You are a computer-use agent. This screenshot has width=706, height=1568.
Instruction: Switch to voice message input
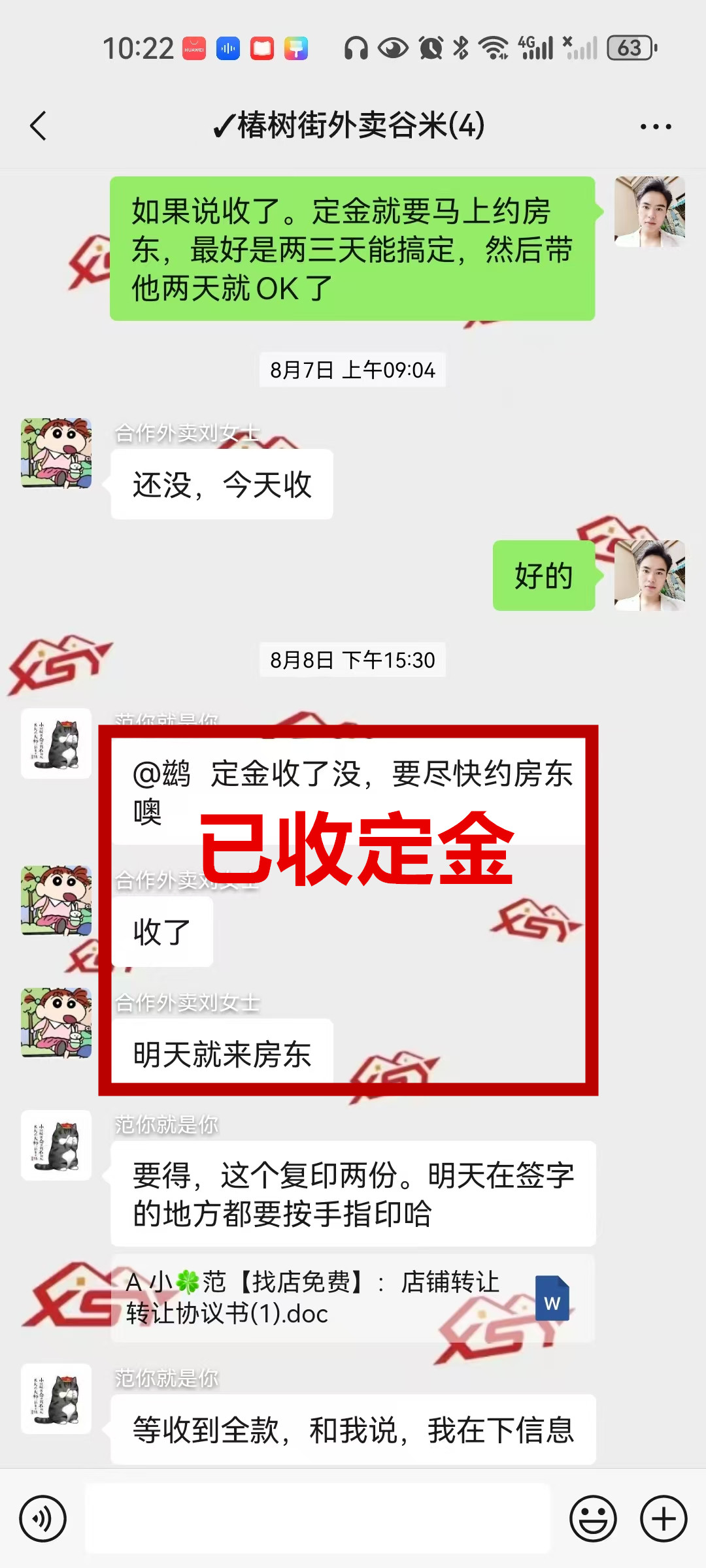(42, 1518)
